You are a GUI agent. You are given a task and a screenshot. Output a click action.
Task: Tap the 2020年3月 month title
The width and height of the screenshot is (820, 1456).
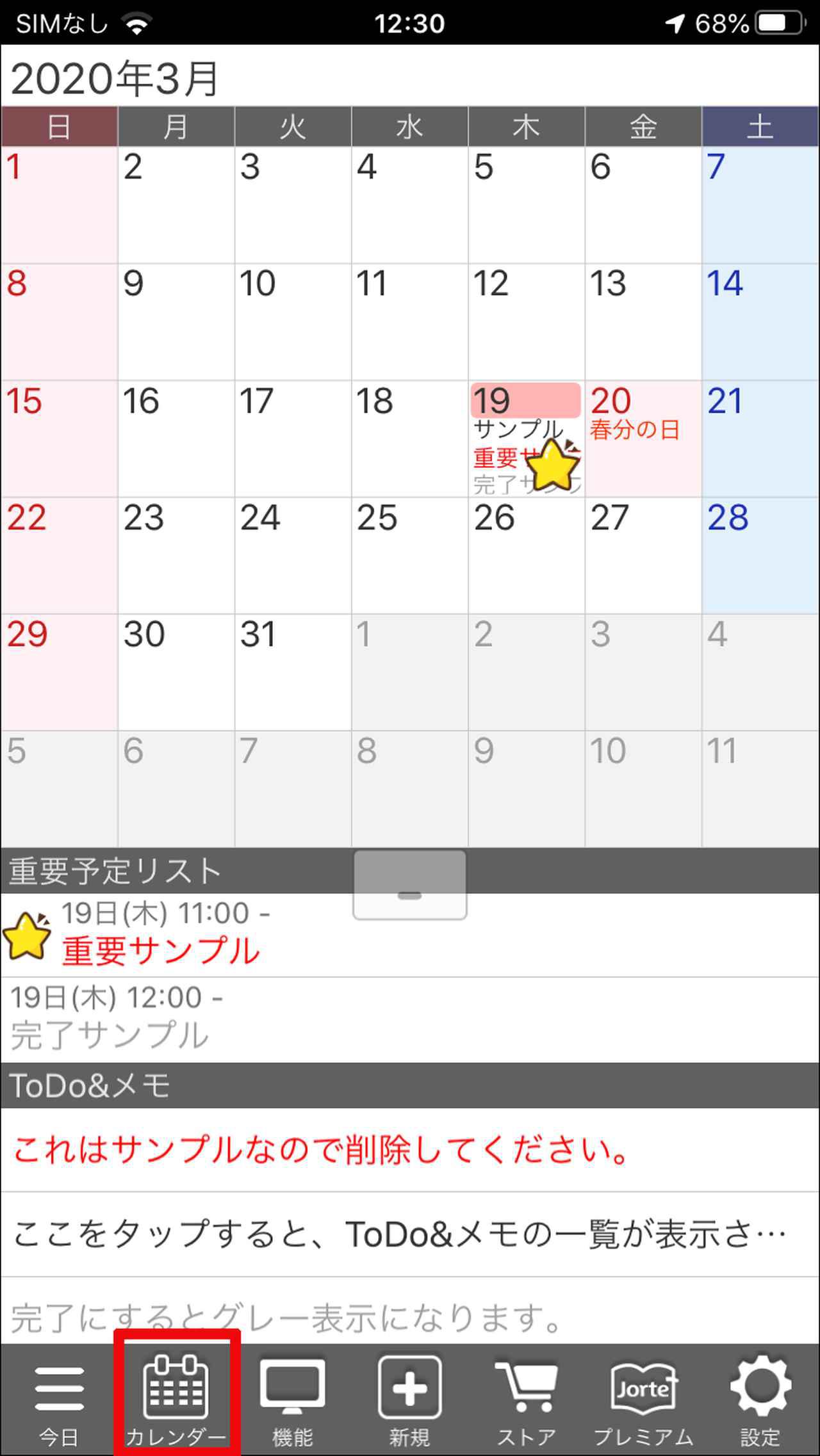pos(115,79)
